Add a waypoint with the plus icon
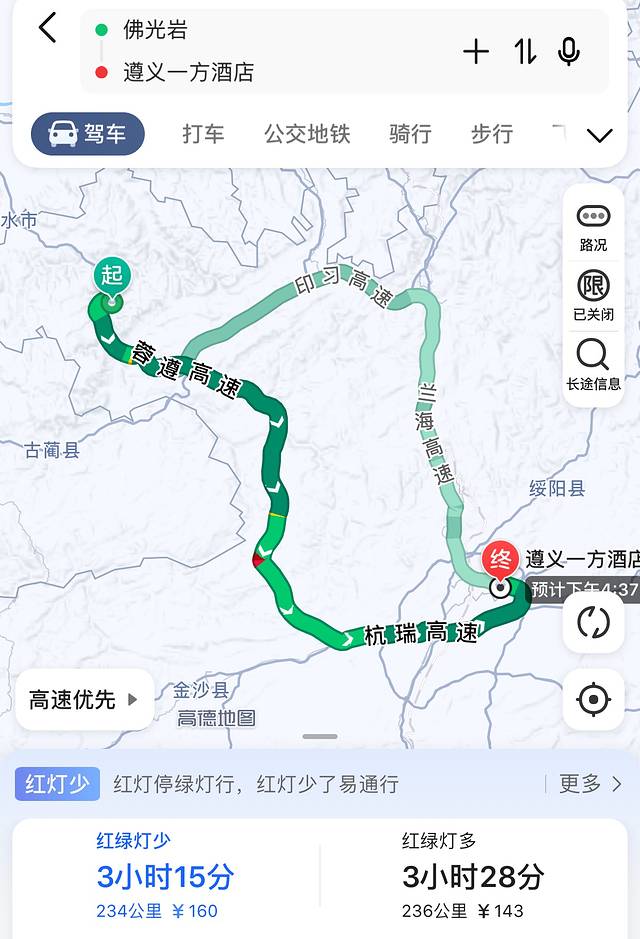The height and width of the screenshot is (939, 640). 476,52
